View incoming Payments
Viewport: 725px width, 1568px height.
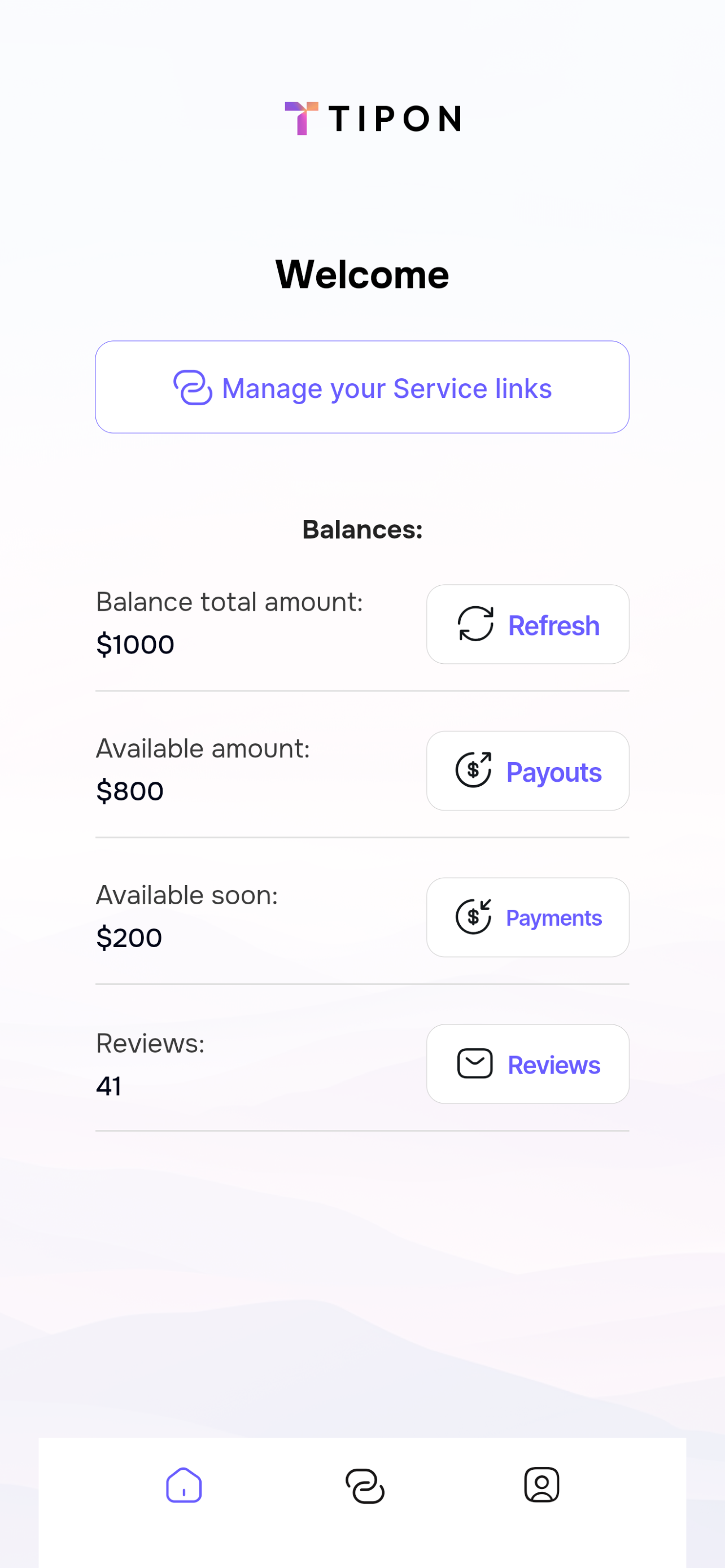coord(527,917)
